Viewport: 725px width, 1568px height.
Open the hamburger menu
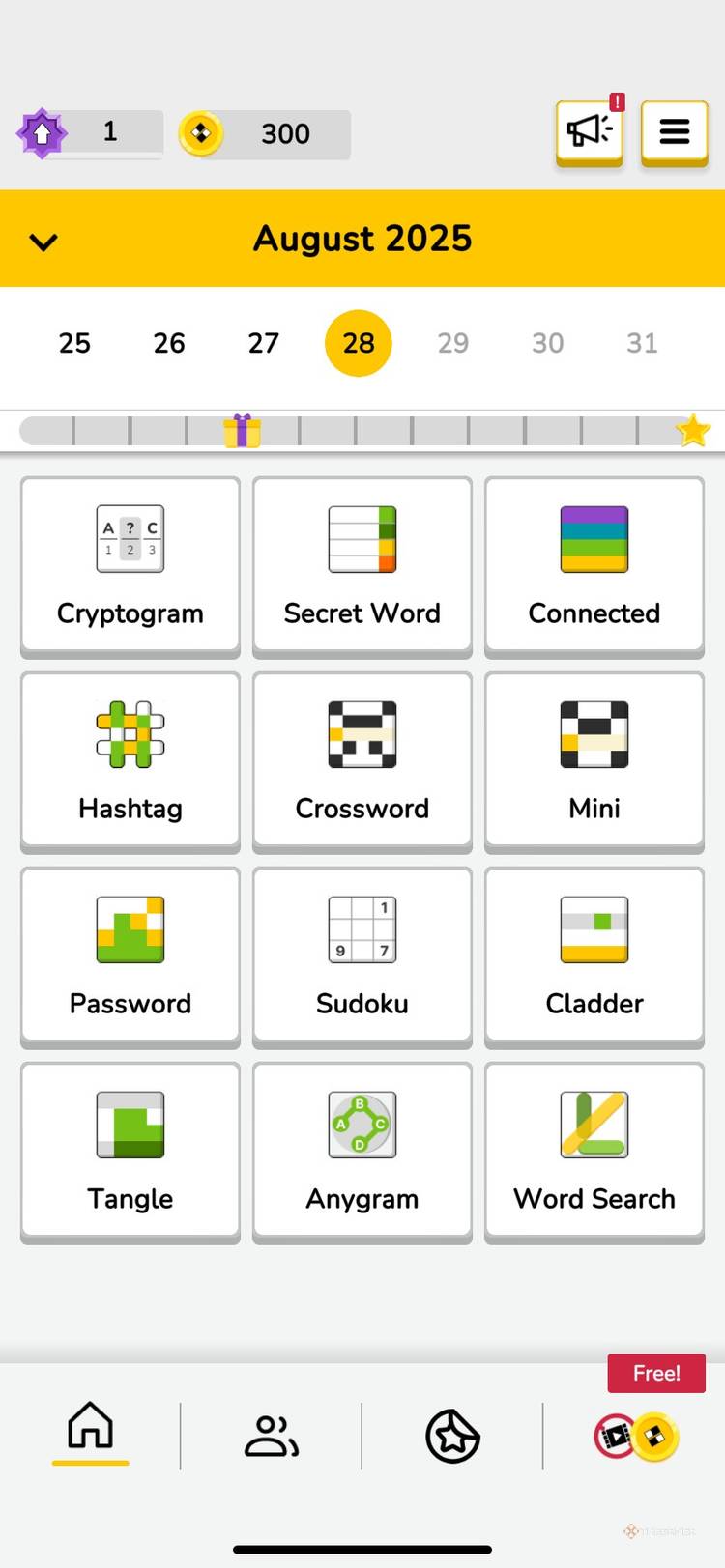pyautogui.click(x=674, y=132)
